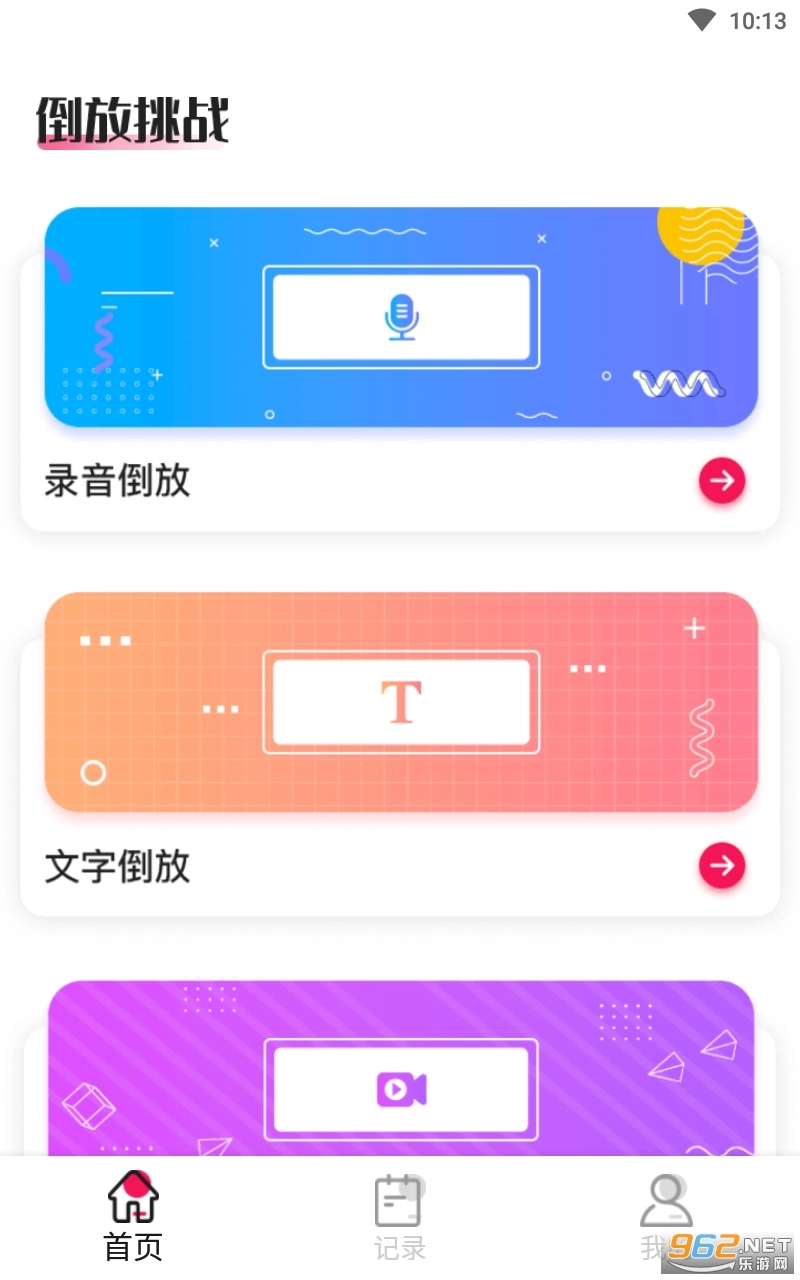Image resolution: width=800 pixels, height=1280 pixels.
Task: Open the 文字倒放 feature card
Action: click(400, 750)
